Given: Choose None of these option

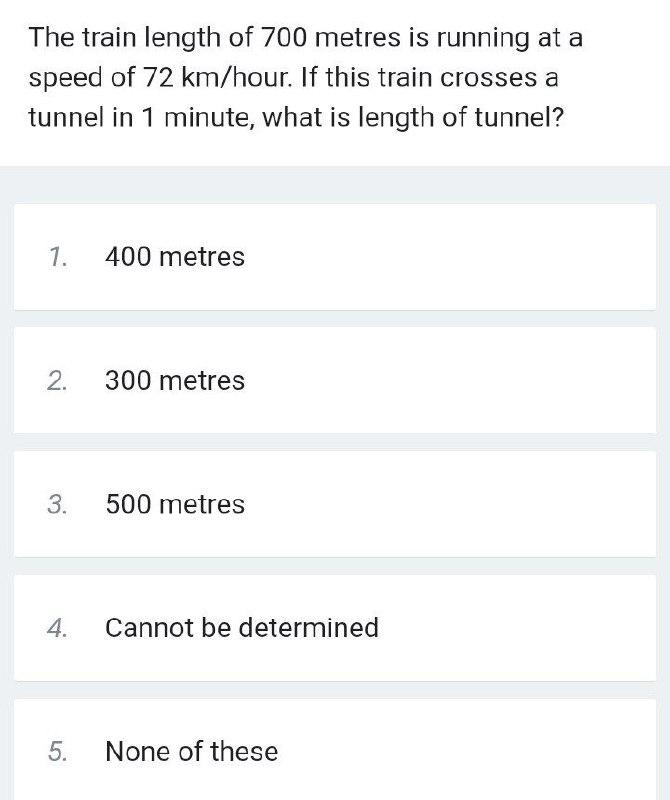Looking at the screenshot, I should click(192, 752).
